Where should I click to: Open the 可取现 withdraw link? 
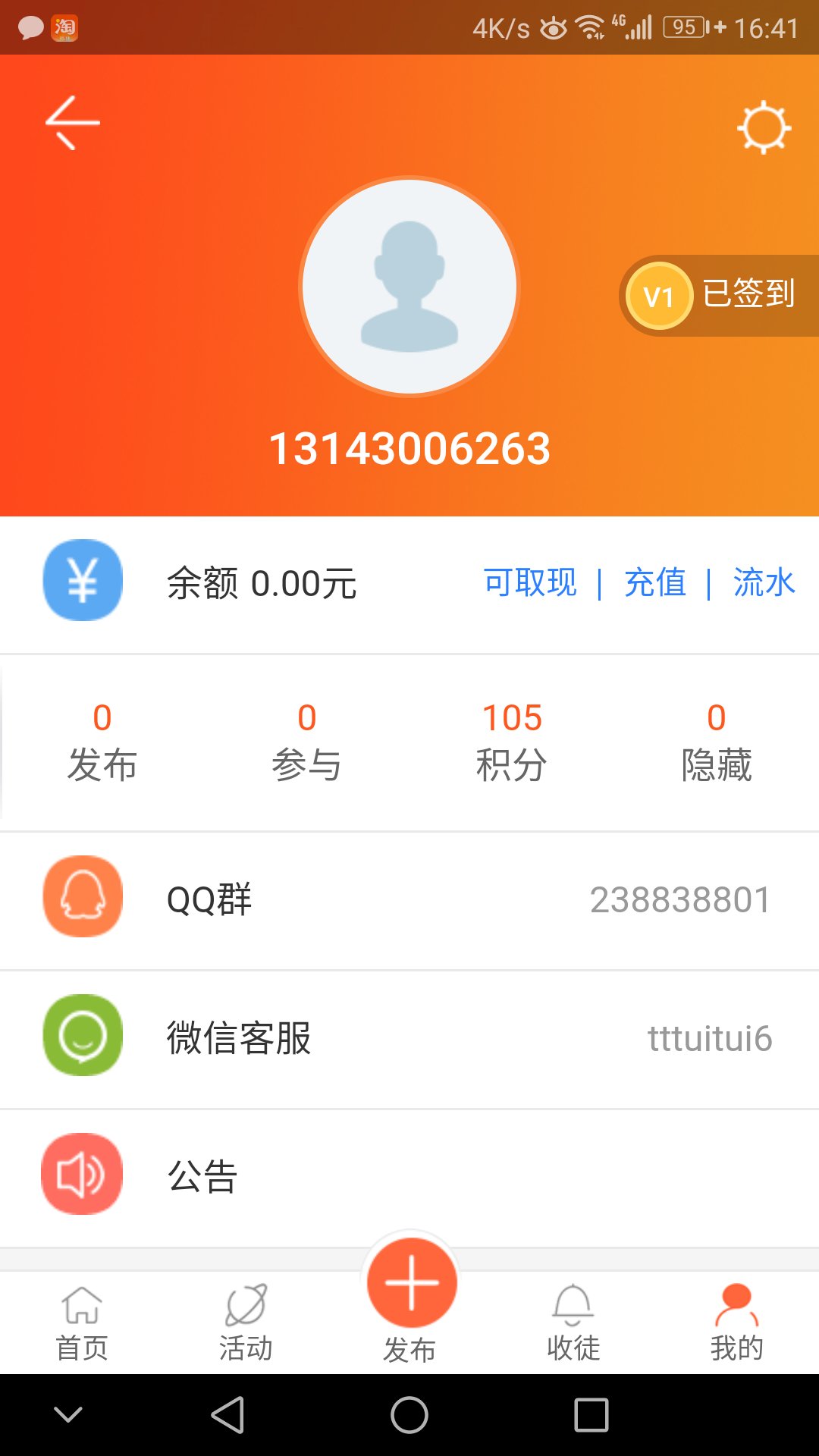coord(529,584)
